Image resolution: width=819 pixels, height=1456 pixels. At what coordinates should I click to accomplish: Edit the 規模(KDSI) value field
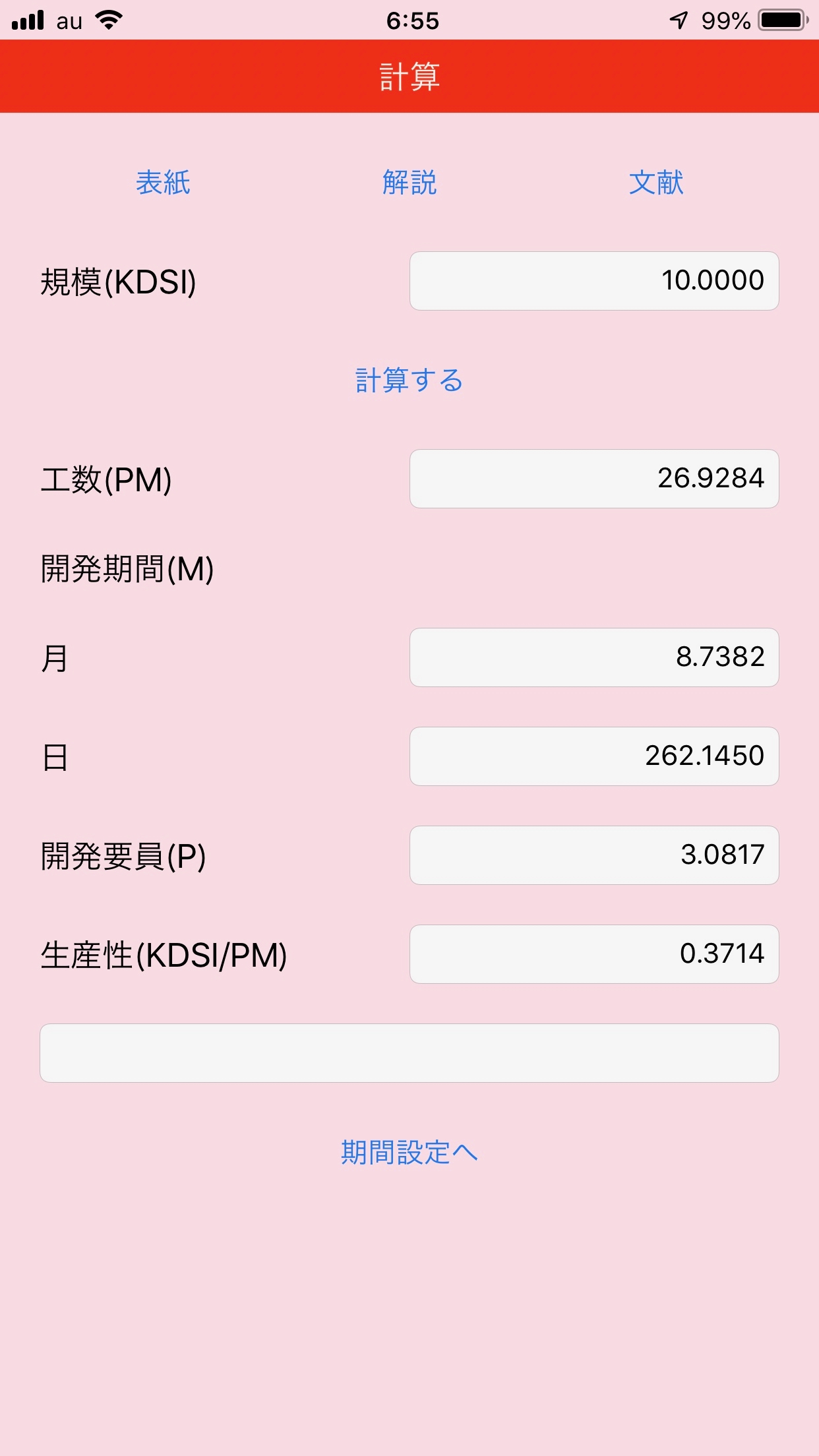point(594,281)
